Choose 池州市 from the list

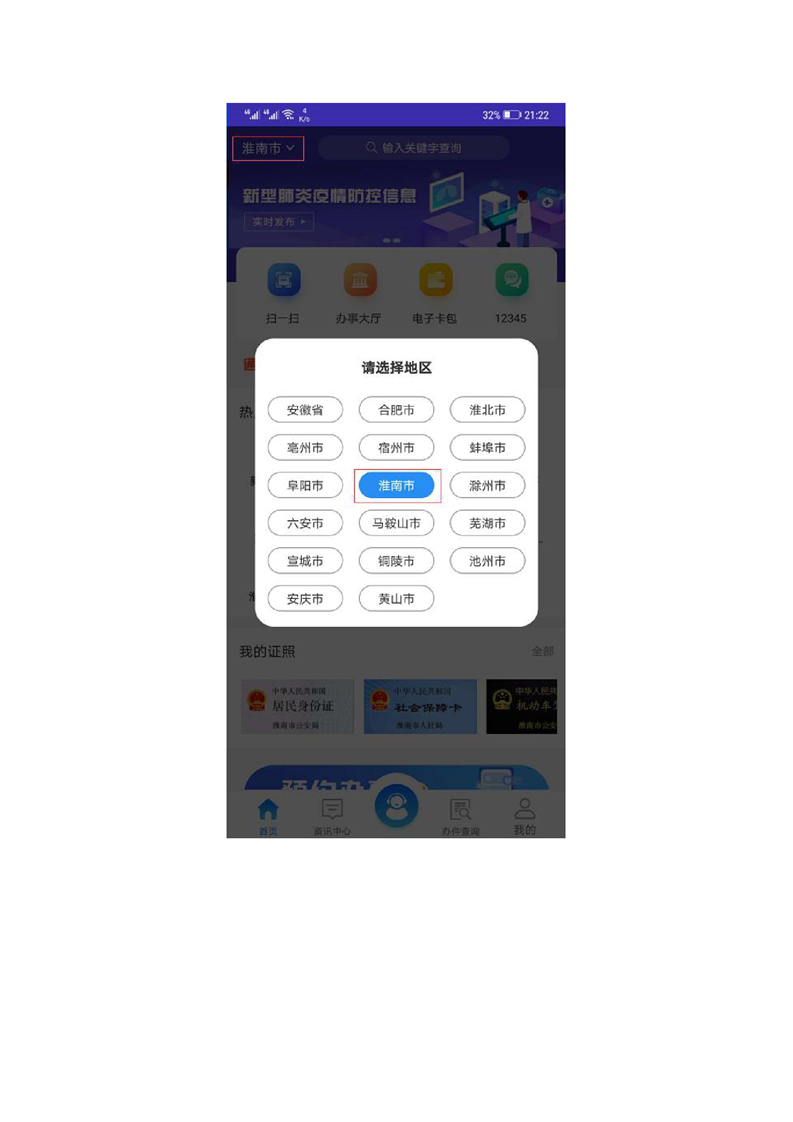pos(487,561)
